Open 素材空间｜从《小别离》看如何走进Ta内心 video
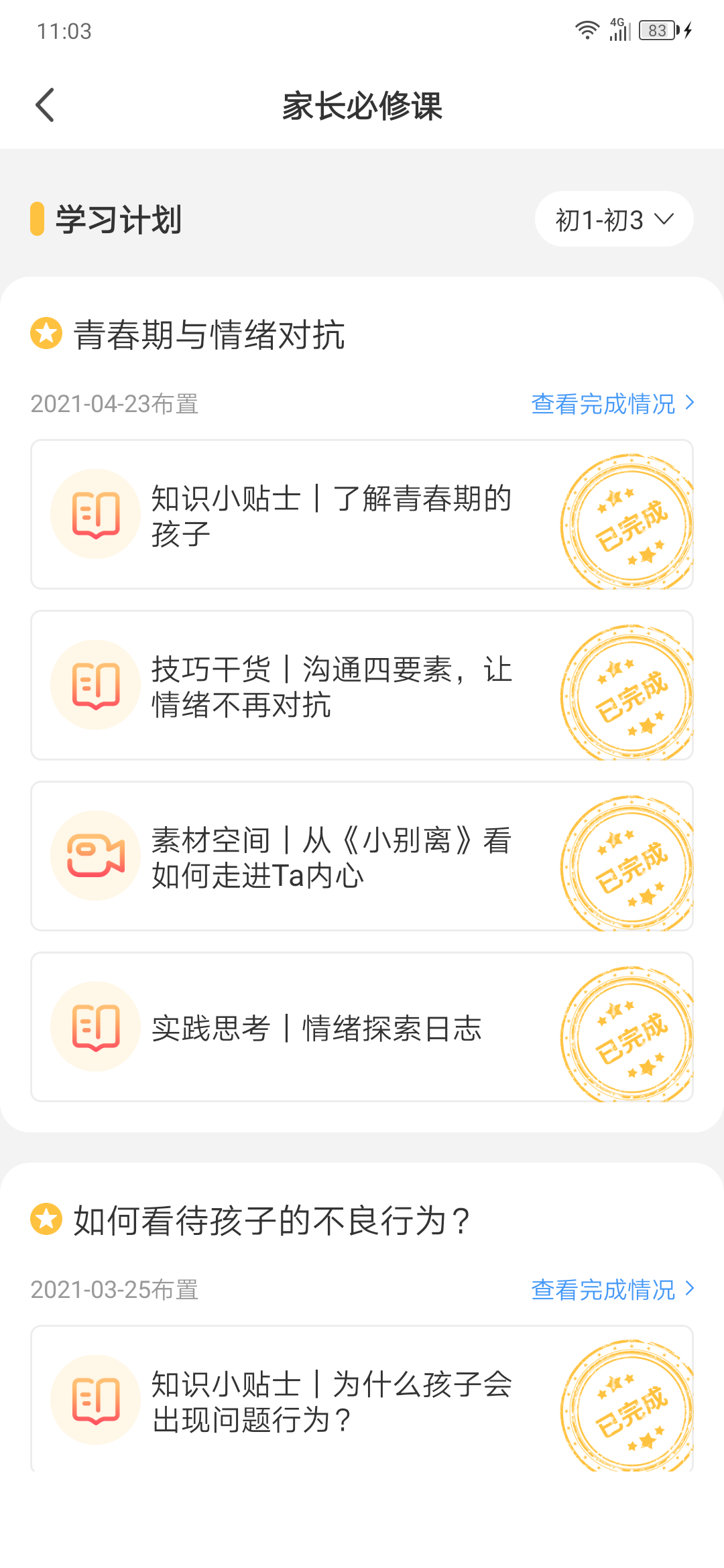This screenshot has height=1568, width=724. tap(331, 856)
